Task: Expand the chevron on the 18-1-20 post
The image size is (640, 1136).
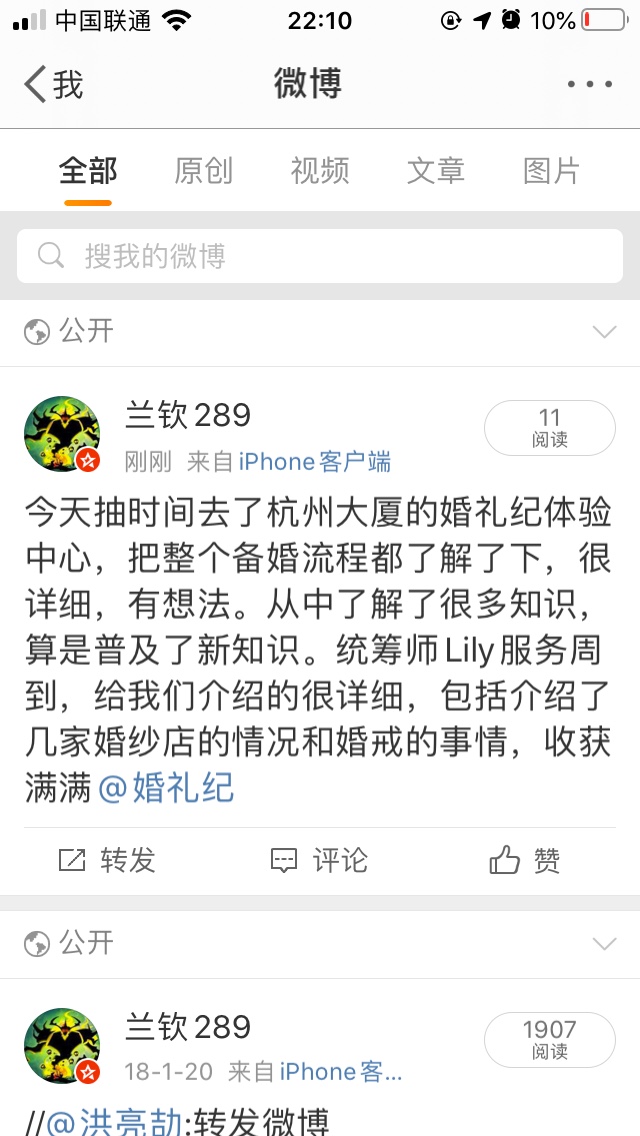Action: [x=604, y=944]
